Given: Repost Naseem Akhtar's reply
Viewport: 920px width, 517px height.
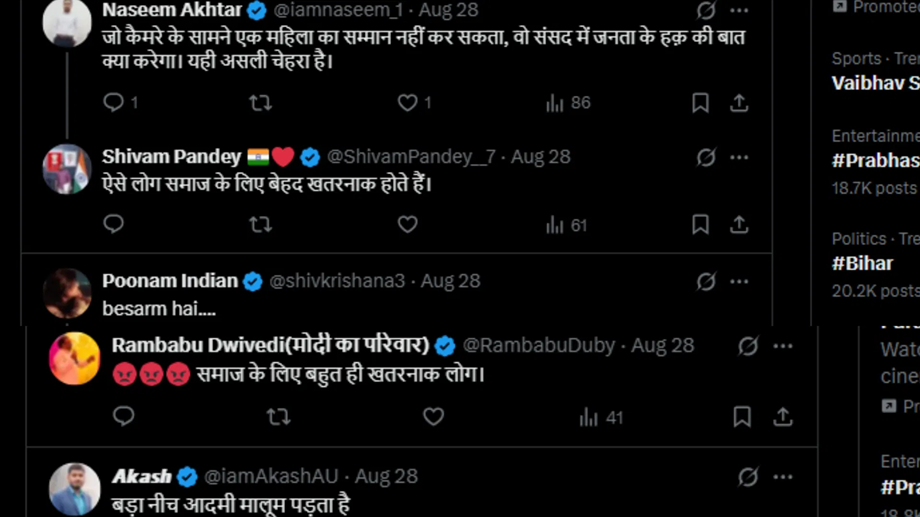Looking at the screenshot, I should [x=260, y=103].
